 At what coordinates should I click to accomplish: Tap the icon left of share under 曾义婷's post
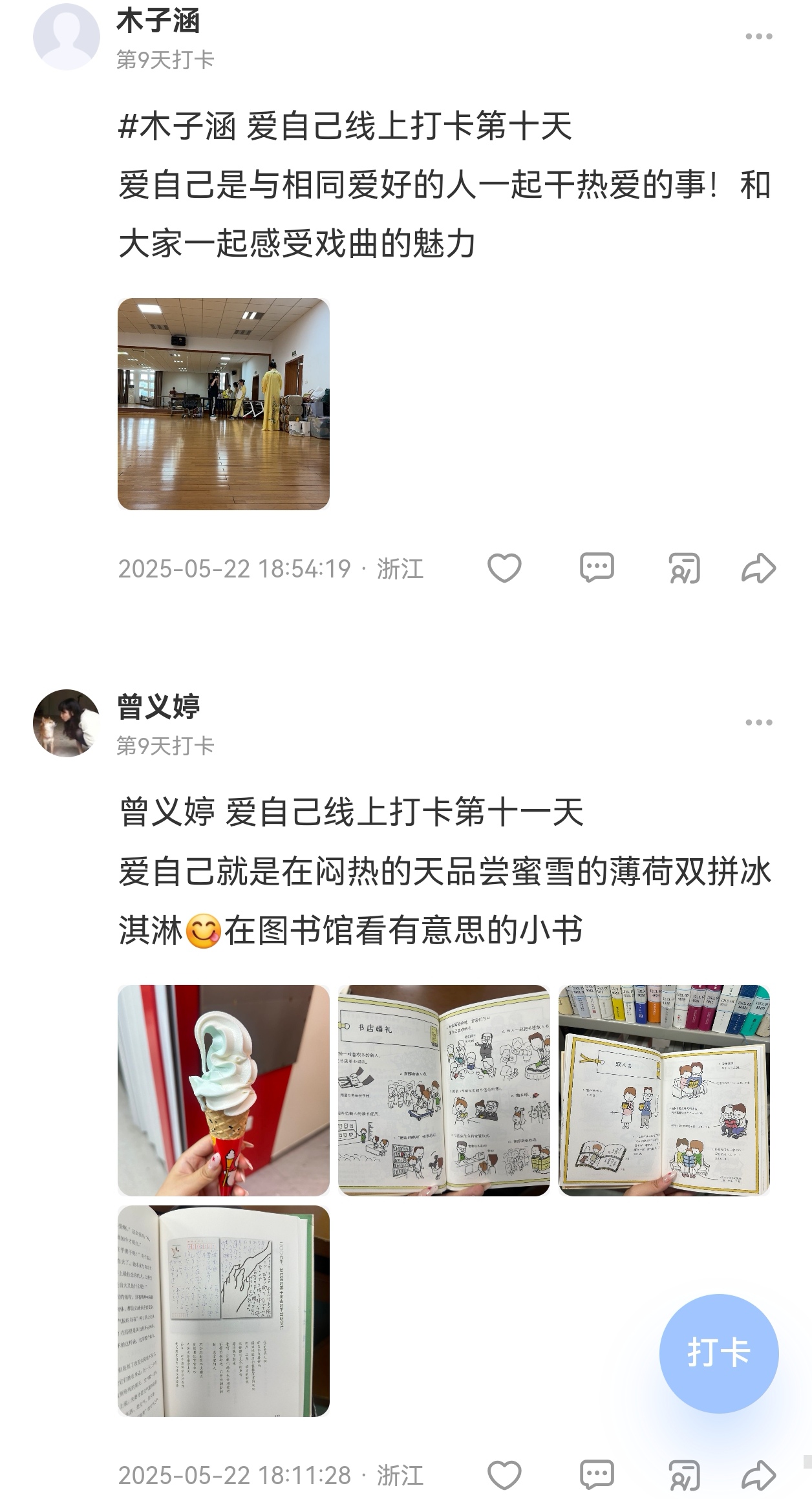pyautogui.click(x=684, y=1476)
